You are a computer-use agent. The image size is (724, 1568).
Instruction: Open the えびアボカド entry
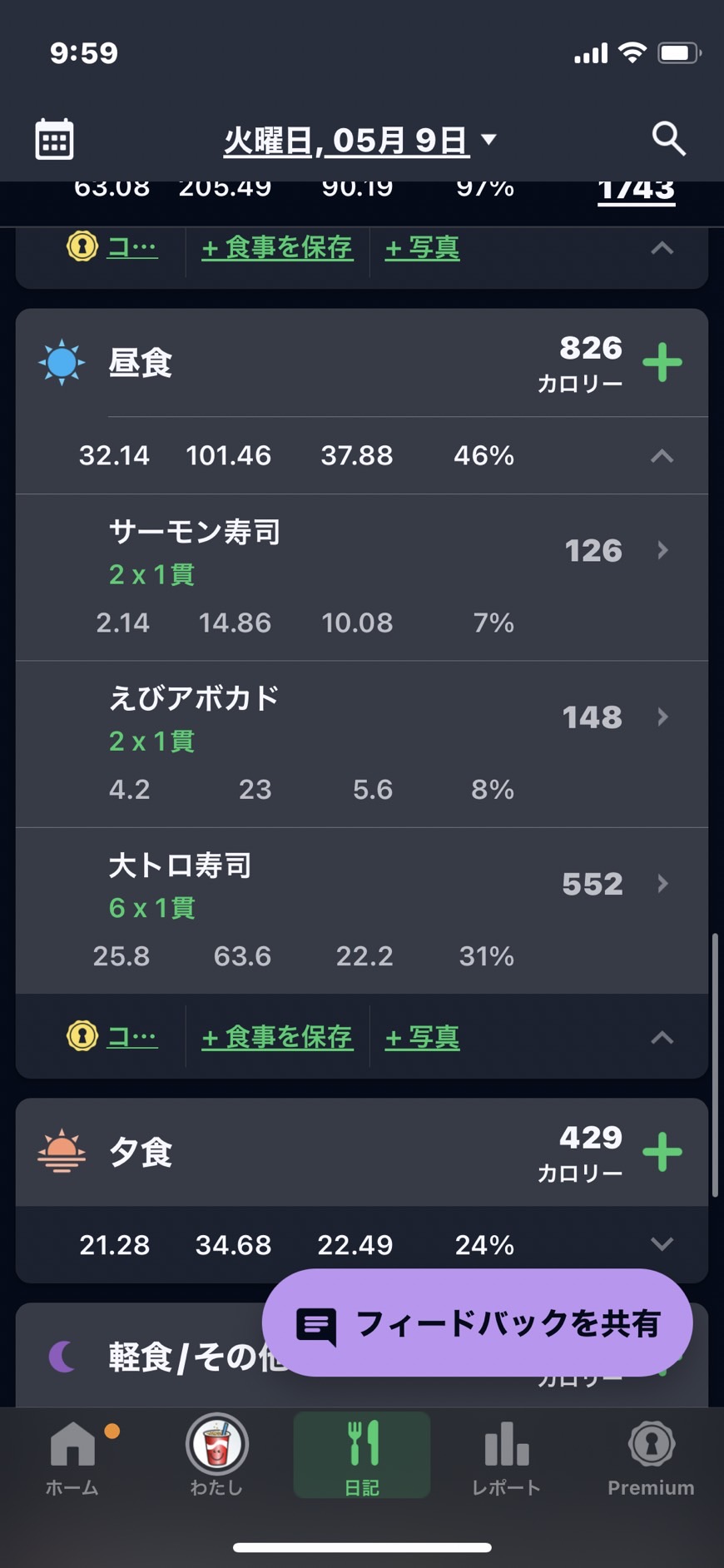[x=362, y=744]
